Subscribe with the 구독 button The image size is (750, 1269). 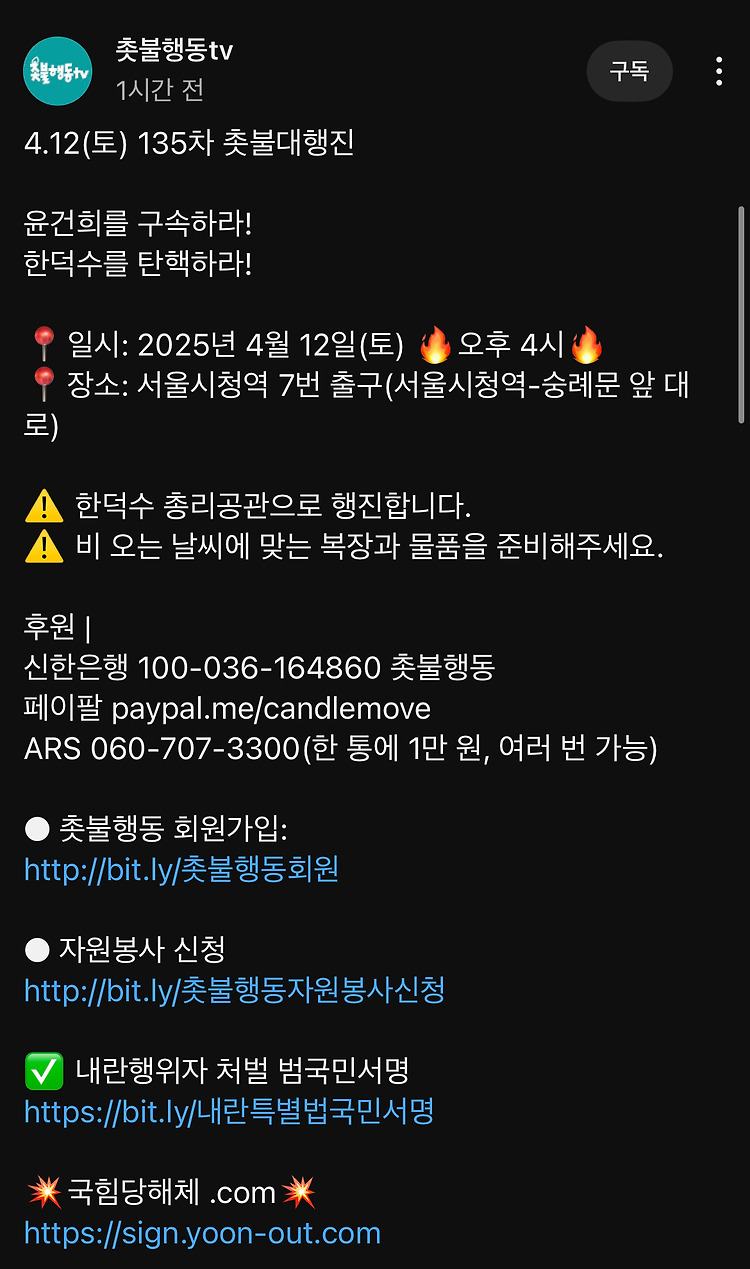630,71
